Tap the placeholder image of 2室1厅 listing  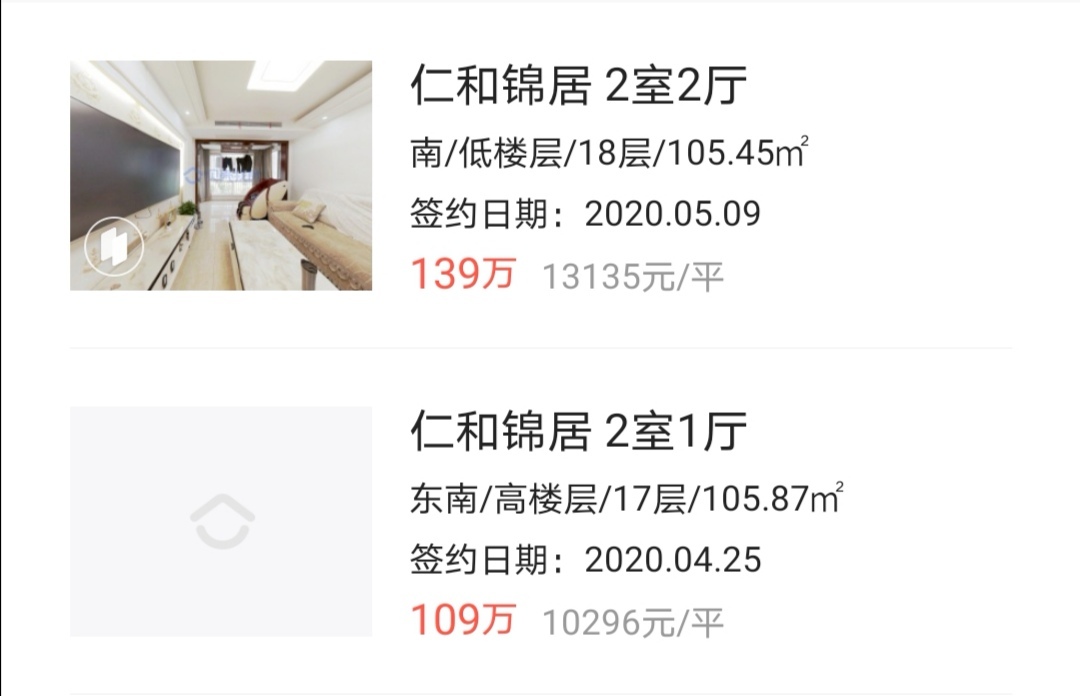click(x=220, y=521)
